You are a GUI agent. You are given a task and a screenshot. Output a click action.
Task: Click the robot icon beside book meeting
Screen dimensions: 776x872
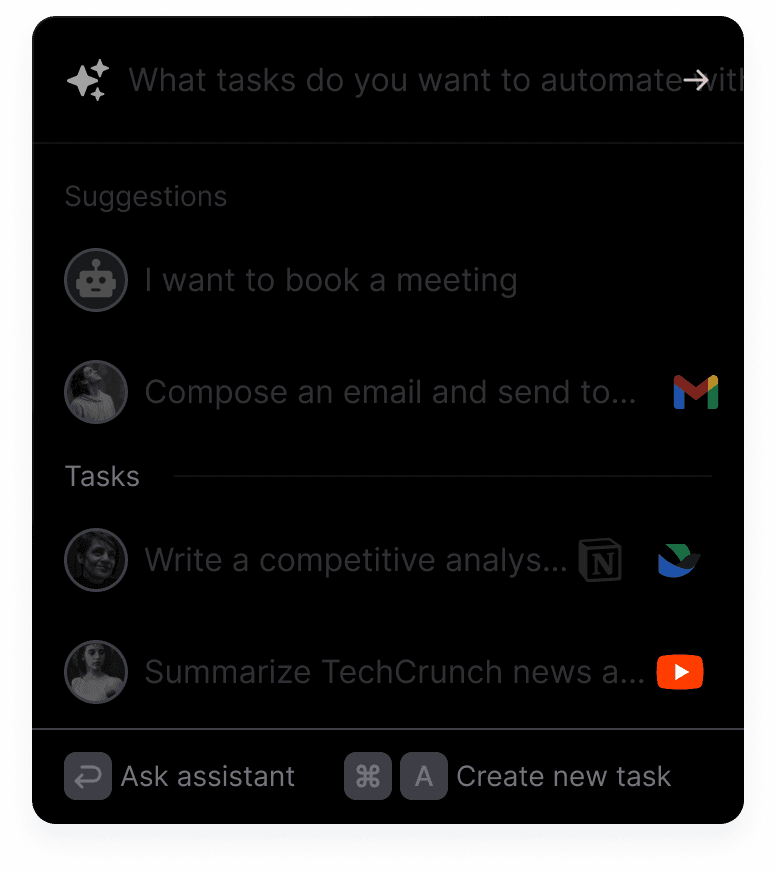(96, 280)
